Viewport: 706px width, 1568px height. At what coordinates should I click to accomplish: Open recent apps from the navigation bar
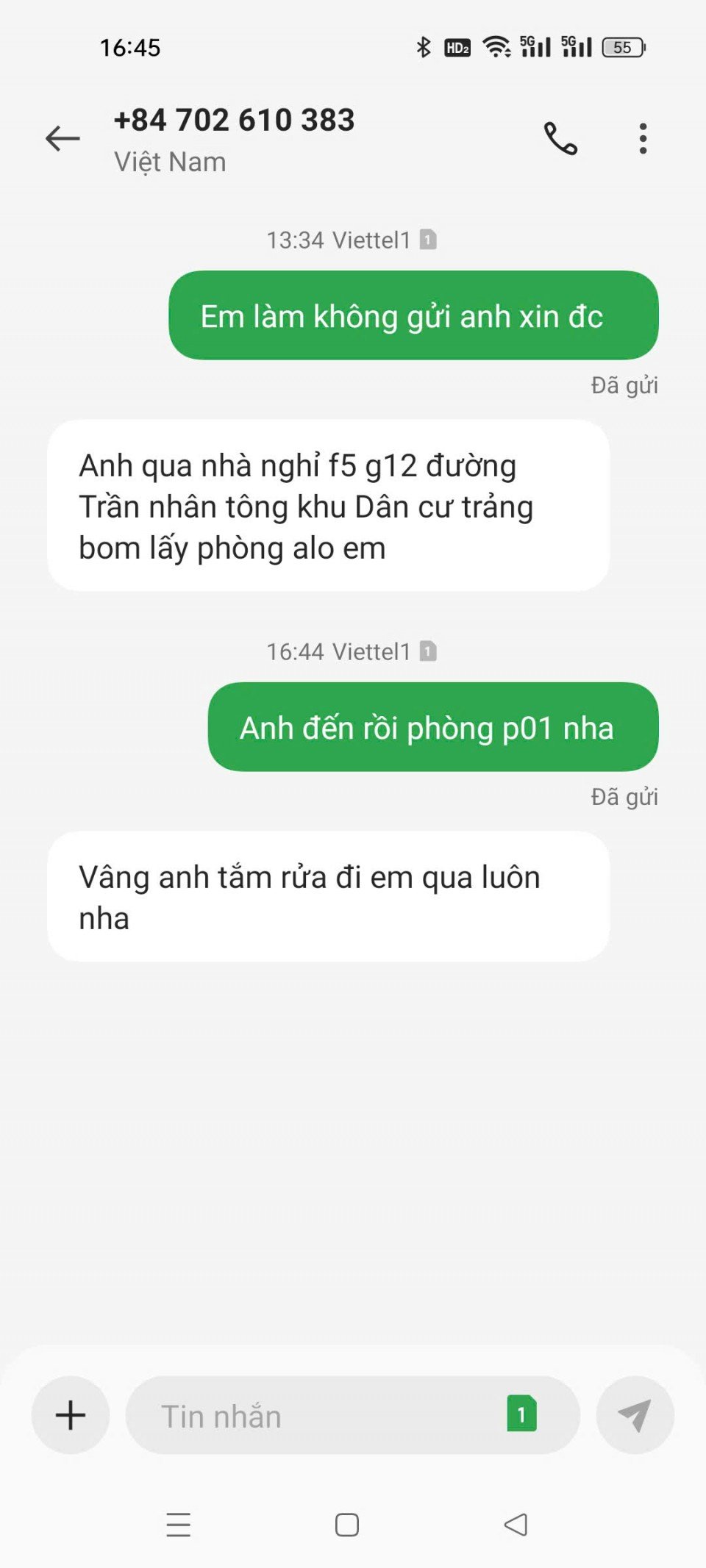[179, 1525]
